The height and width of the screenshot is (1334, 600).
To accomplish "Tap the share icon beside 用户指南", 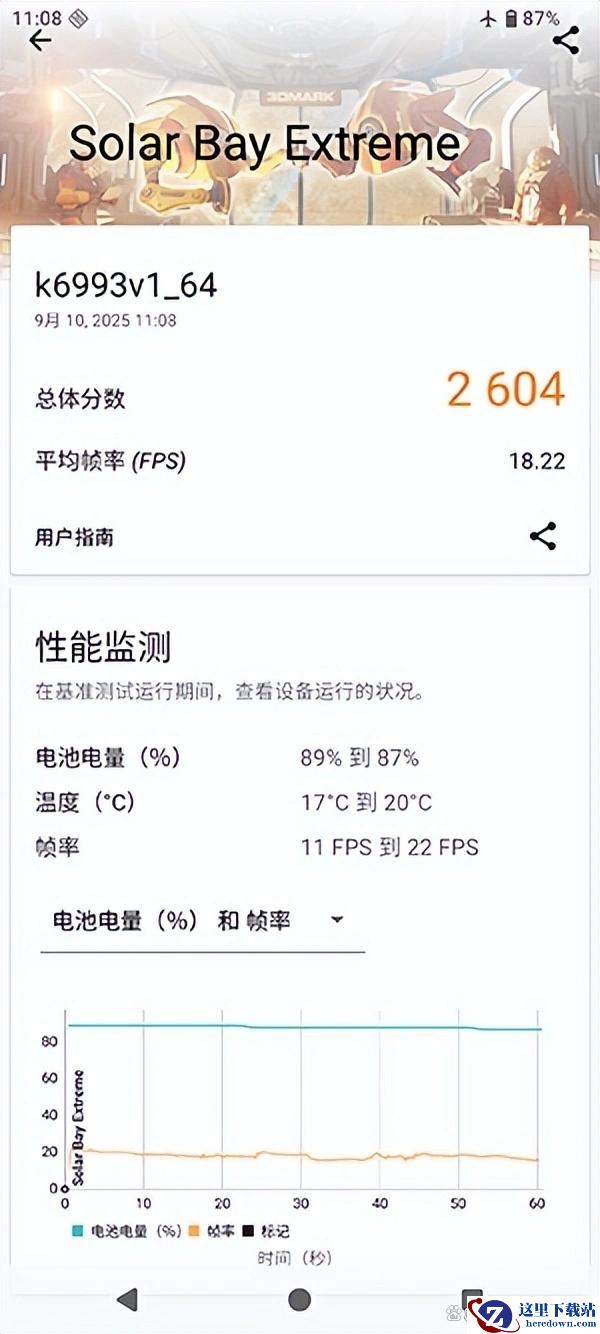I will pos(543,536).
